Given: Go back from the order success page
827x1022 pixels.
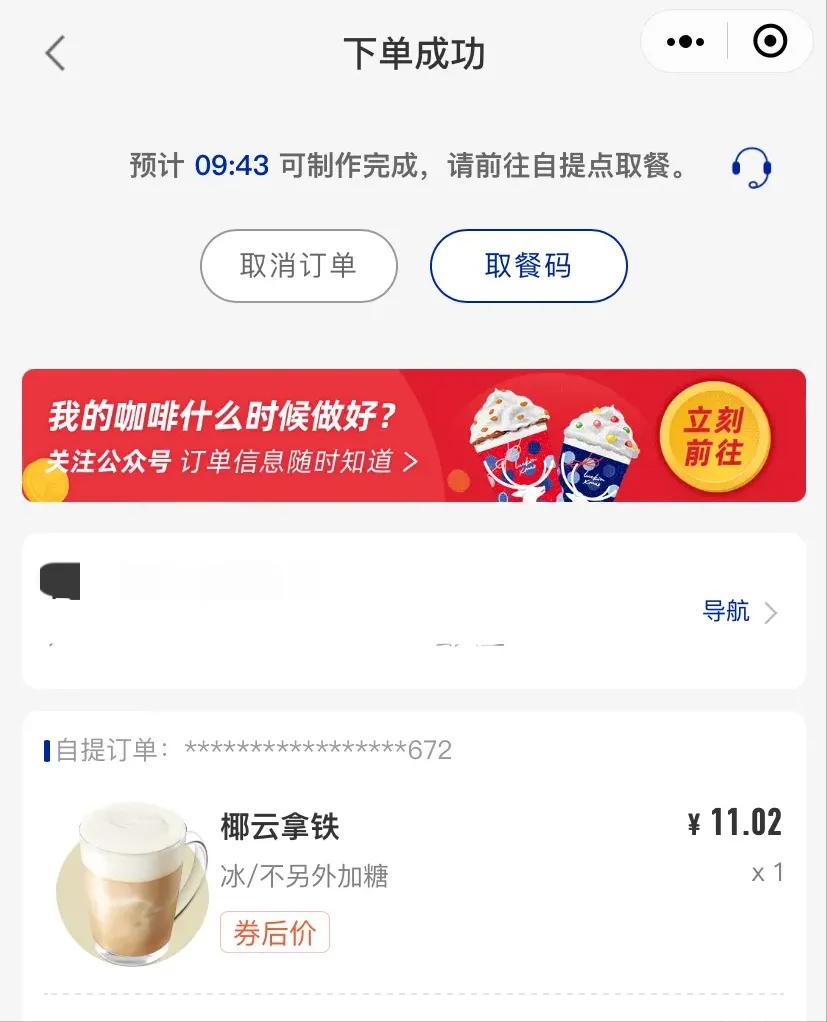Looking at the screenshot, I should 55,53.
